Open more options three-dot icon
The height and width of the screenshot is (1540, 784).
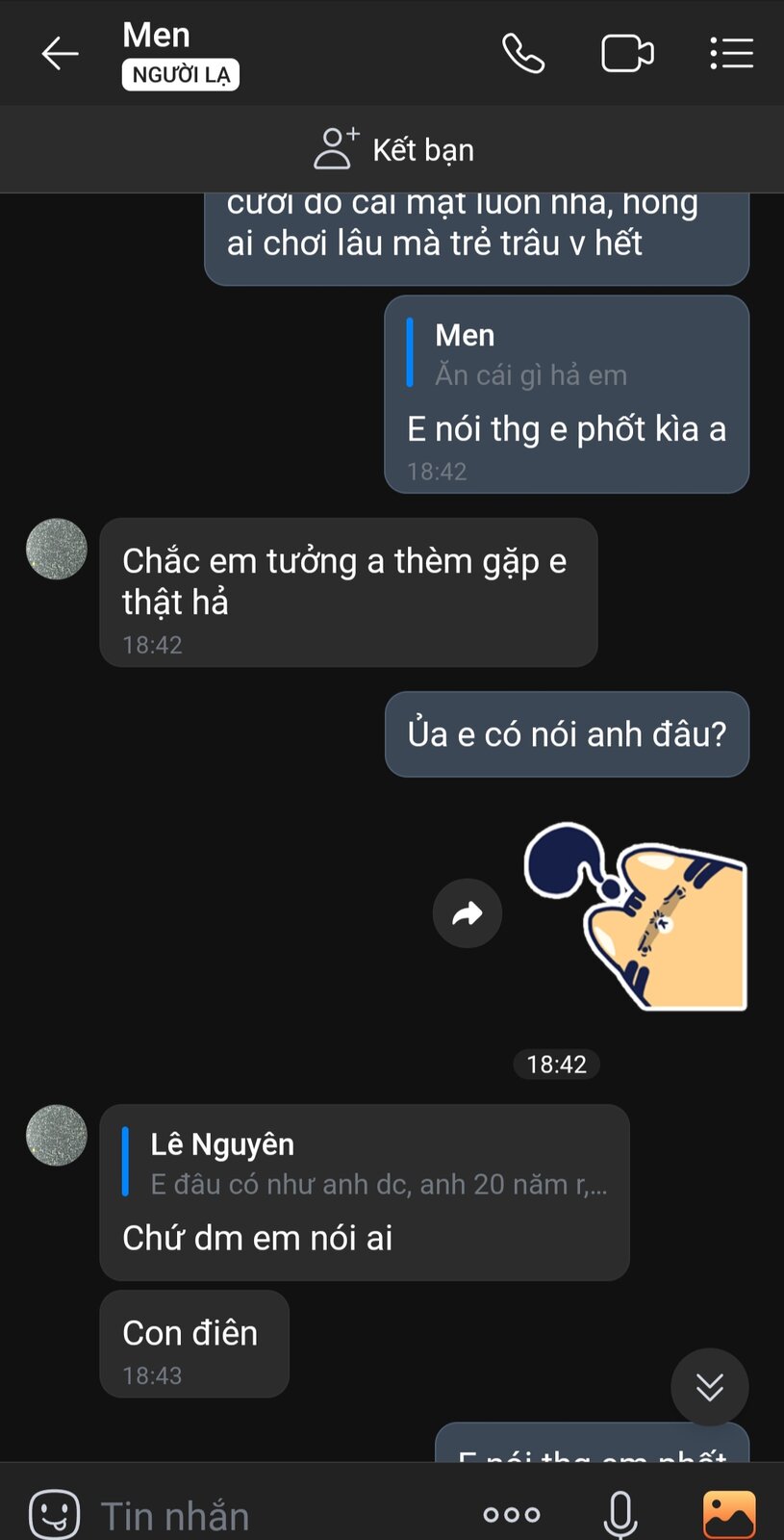(512, 1515)
